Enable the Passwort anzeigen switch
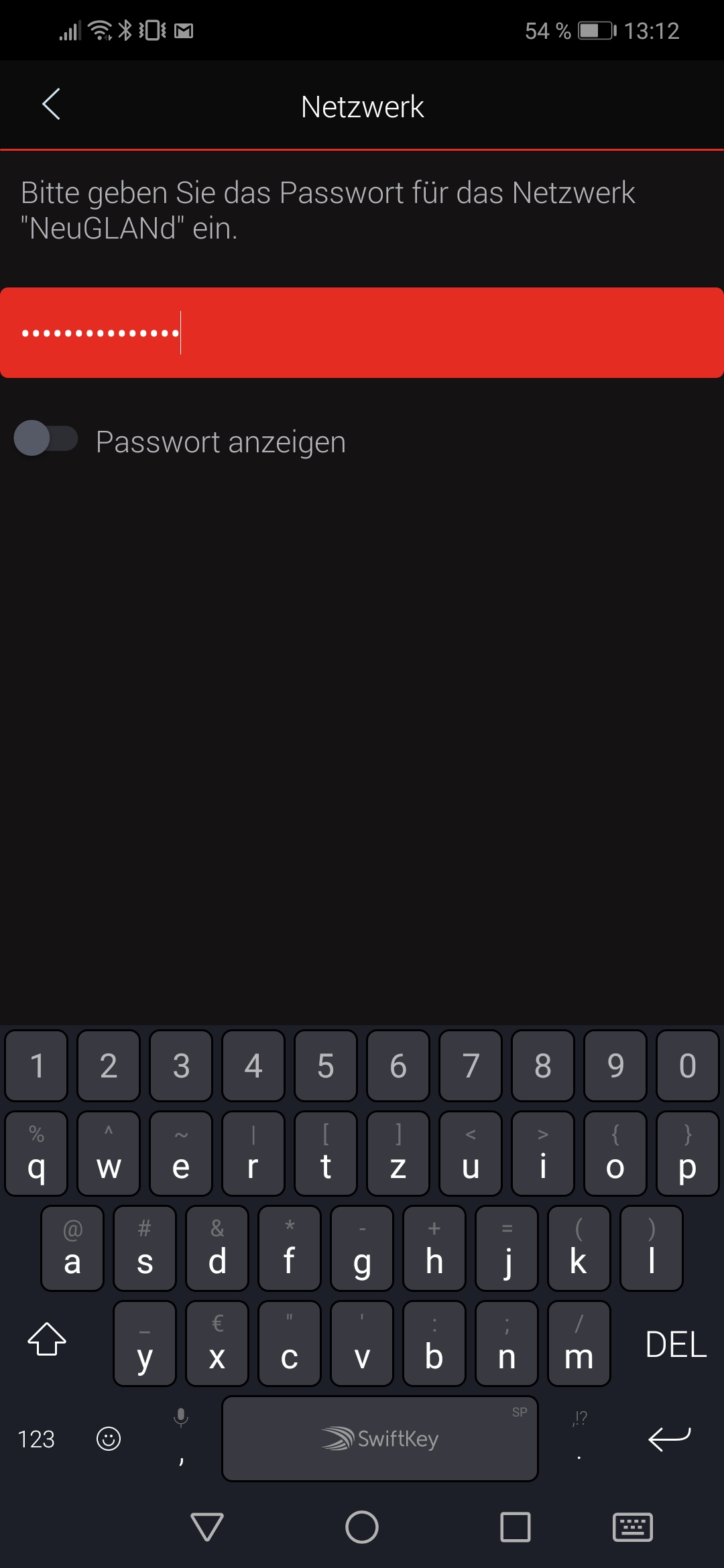The image size is (724, 1568). pos(46,439)
